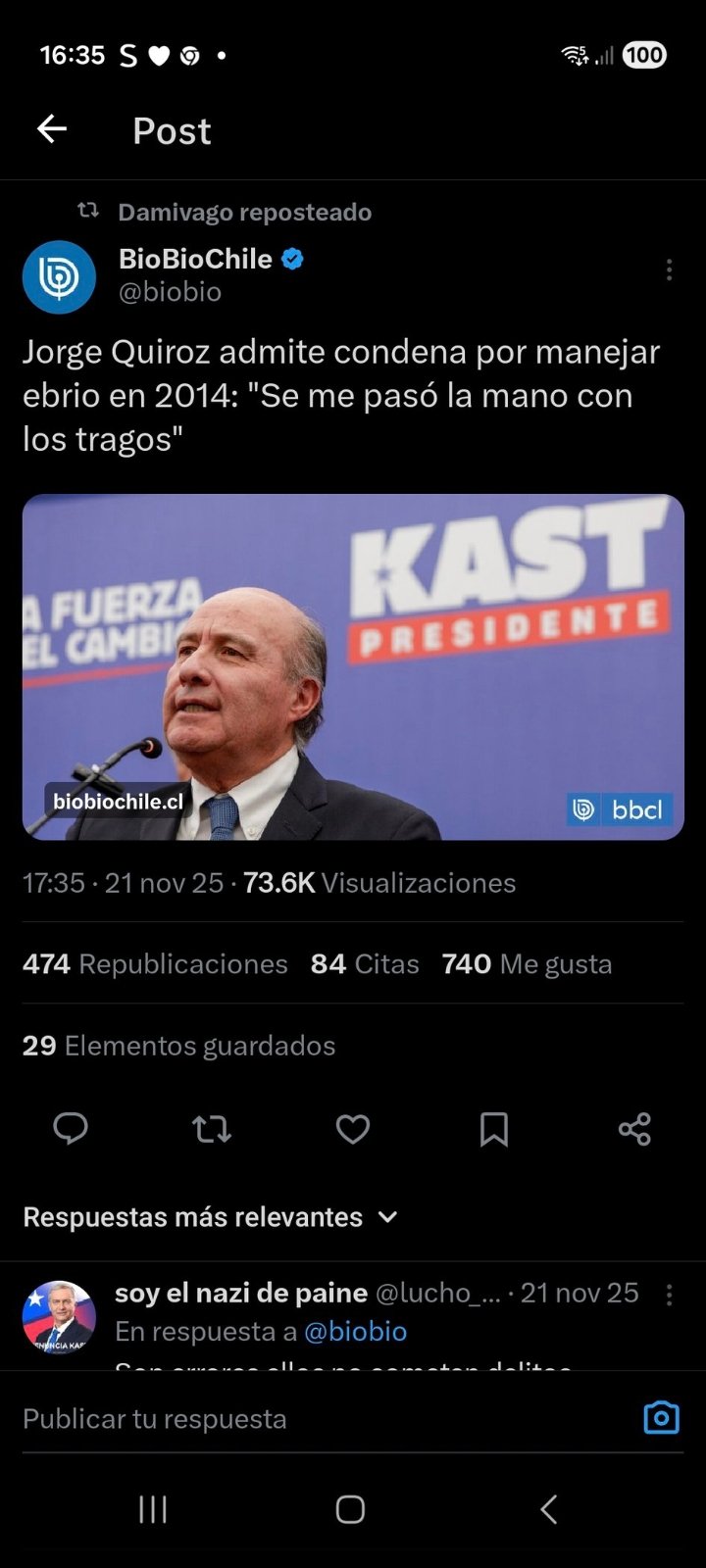Repost the BioBioChile post
The width and height of the screenshot is (706, 1568).
(212, 1129)
